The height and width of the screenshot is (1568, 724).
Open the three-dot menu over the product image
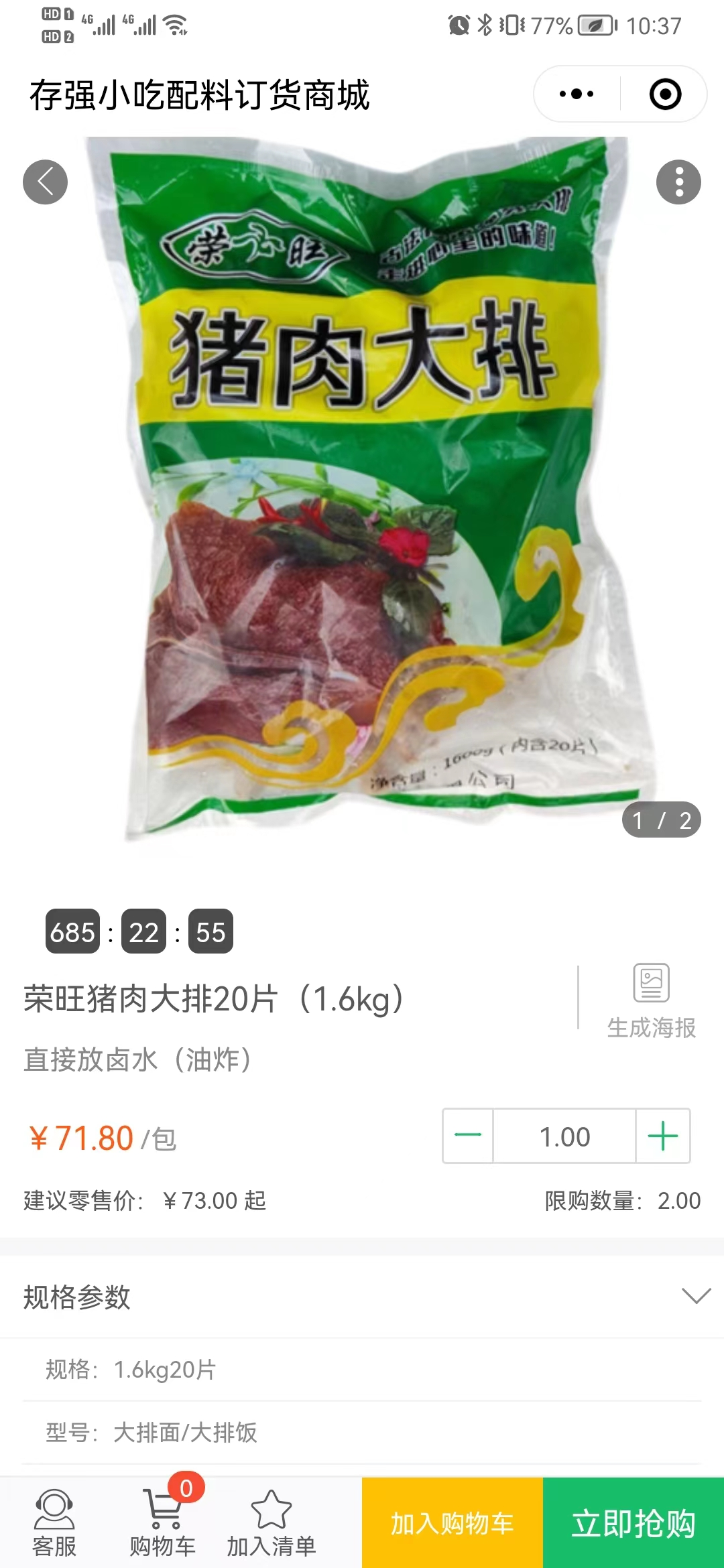coord(678,182)
